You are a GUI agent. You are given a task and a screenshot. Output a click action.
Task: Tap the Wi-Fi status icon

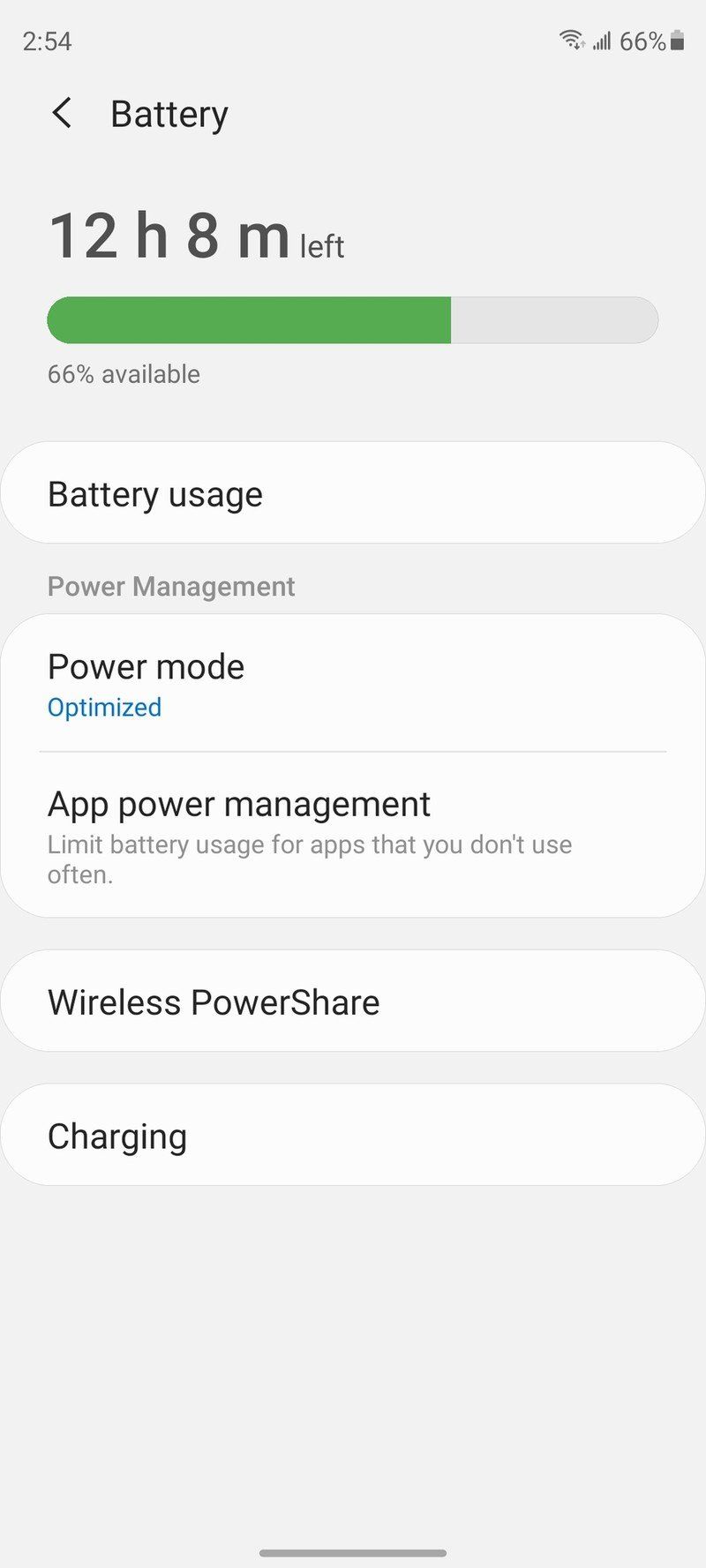pyautogui.click(x=570, y=40)
